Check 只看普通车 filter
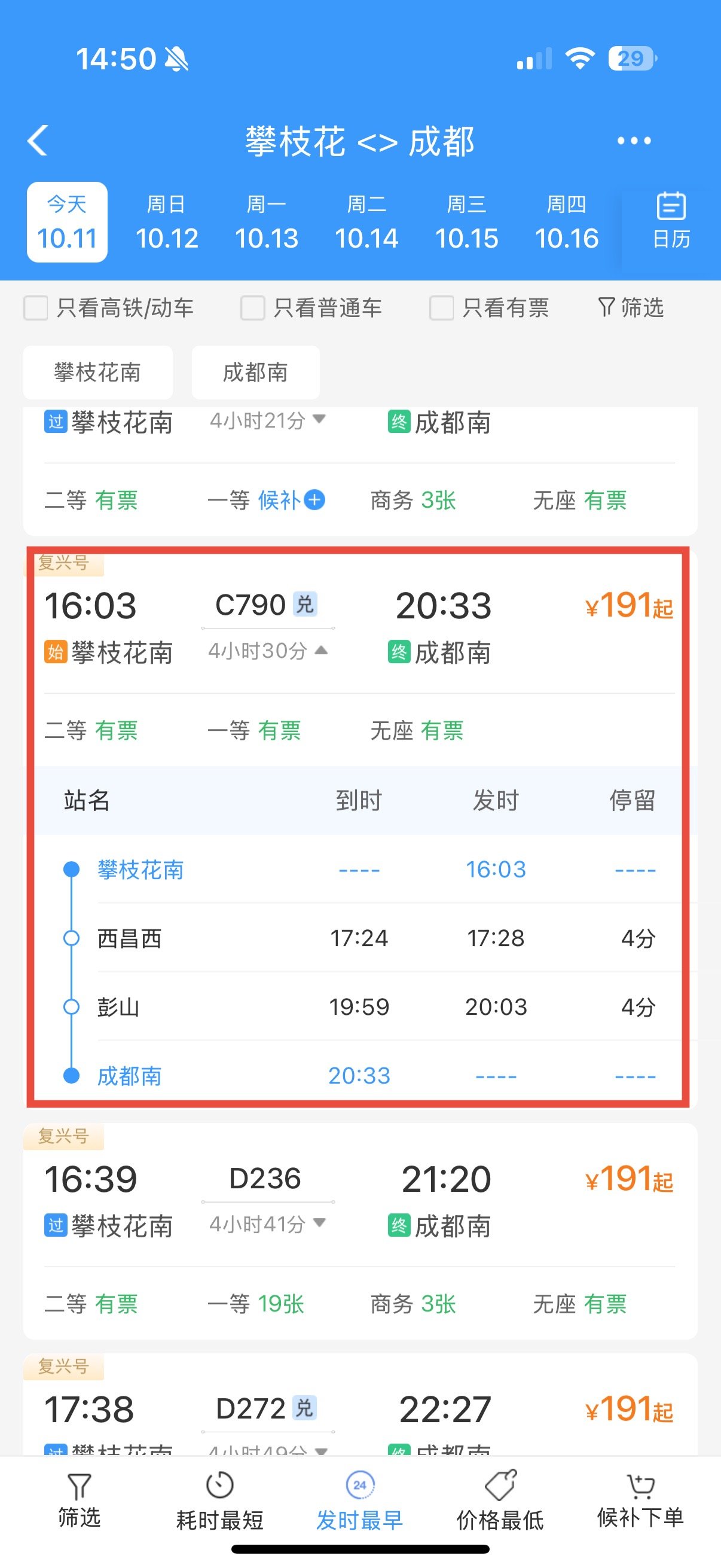Viewport: 721px width, 1568px height. [252, 308]
